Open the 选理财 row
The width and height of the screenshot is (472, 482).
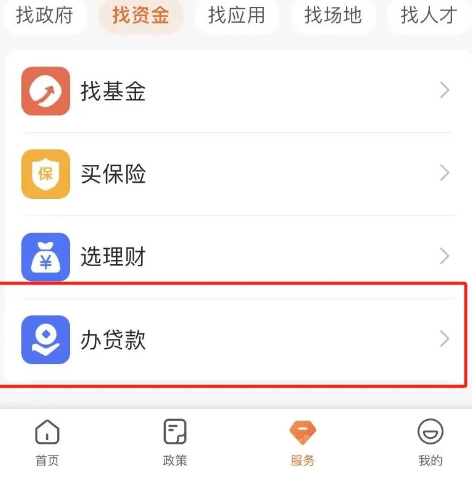click(x=236, y=257)
